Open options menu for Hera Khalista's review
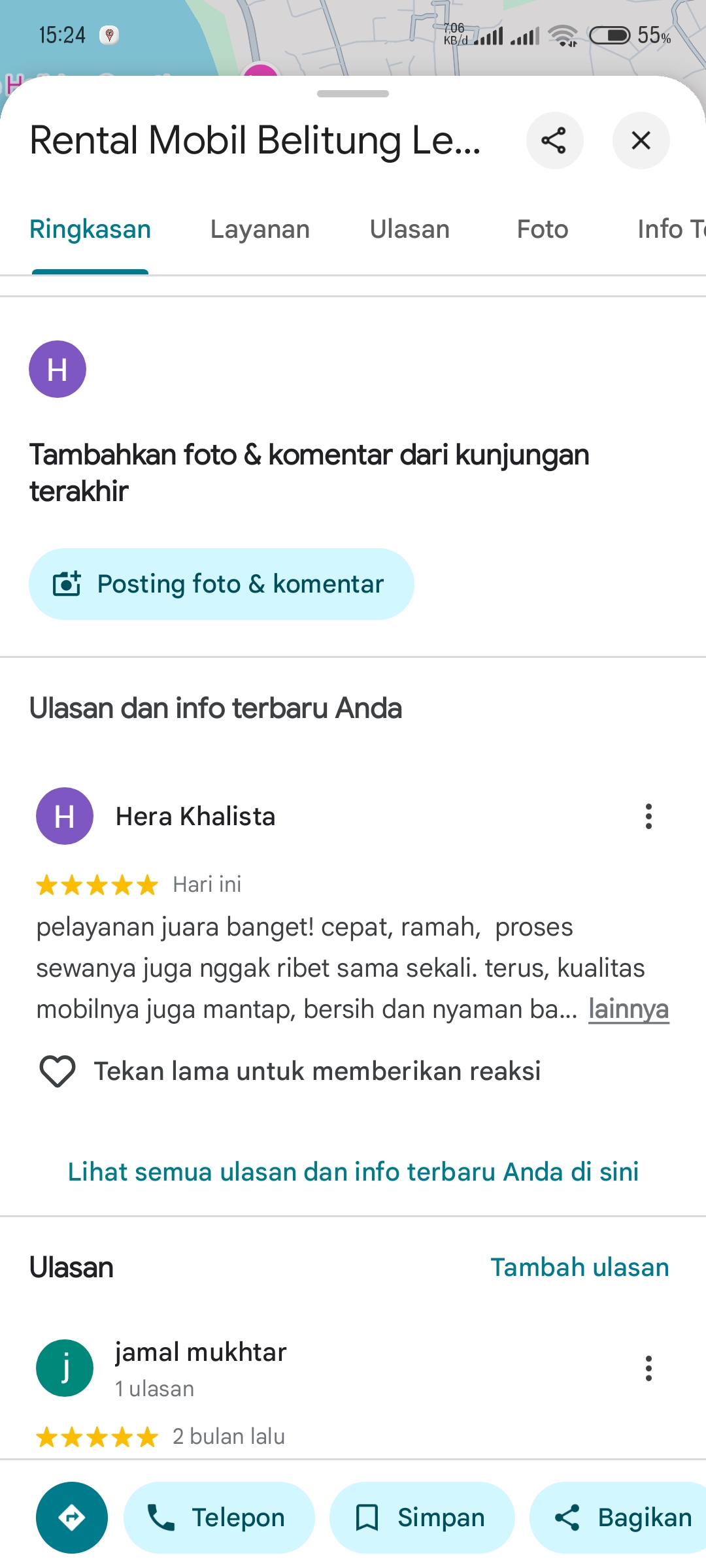706x1568 pixels. [x=648, y=817]
